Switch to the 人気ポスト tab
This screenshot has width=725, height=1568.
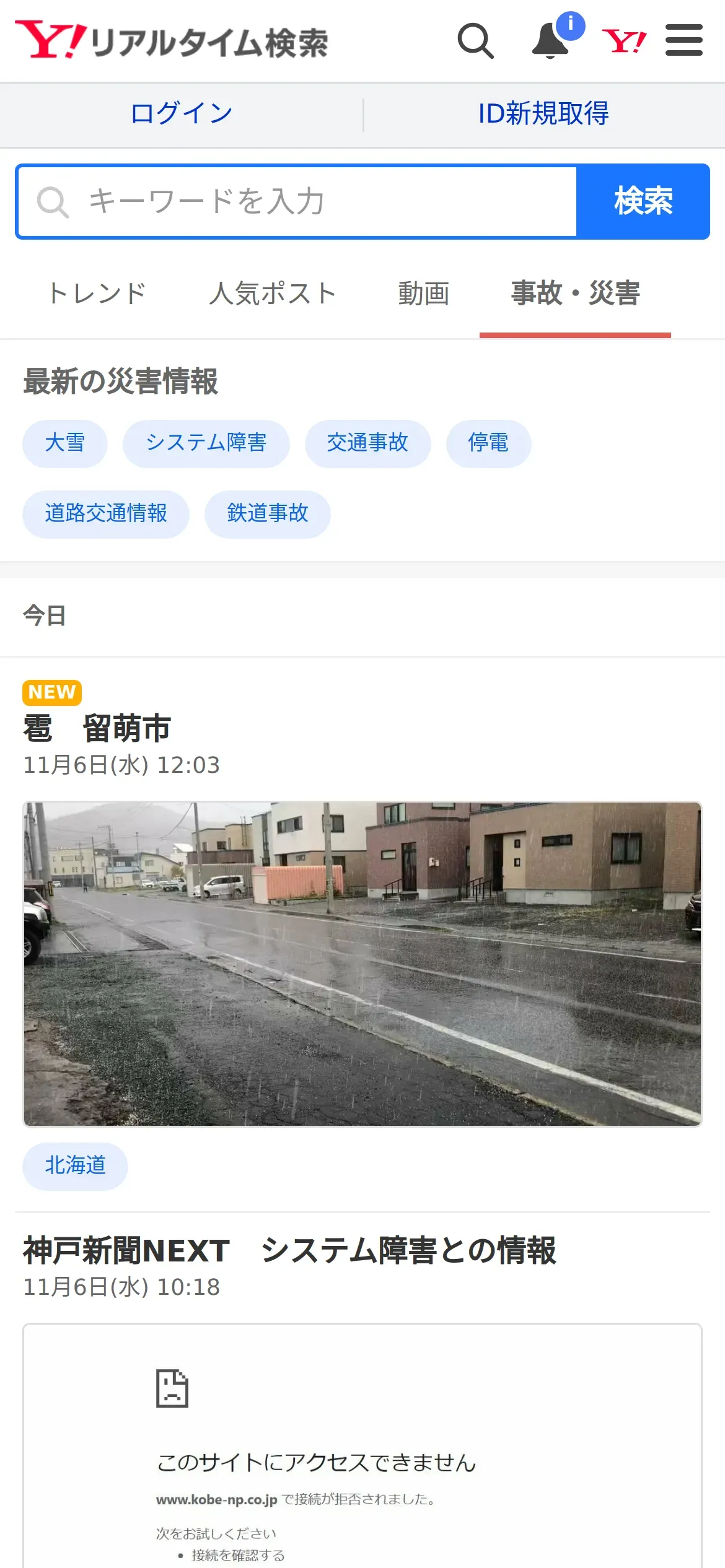(x=273, y=294)
